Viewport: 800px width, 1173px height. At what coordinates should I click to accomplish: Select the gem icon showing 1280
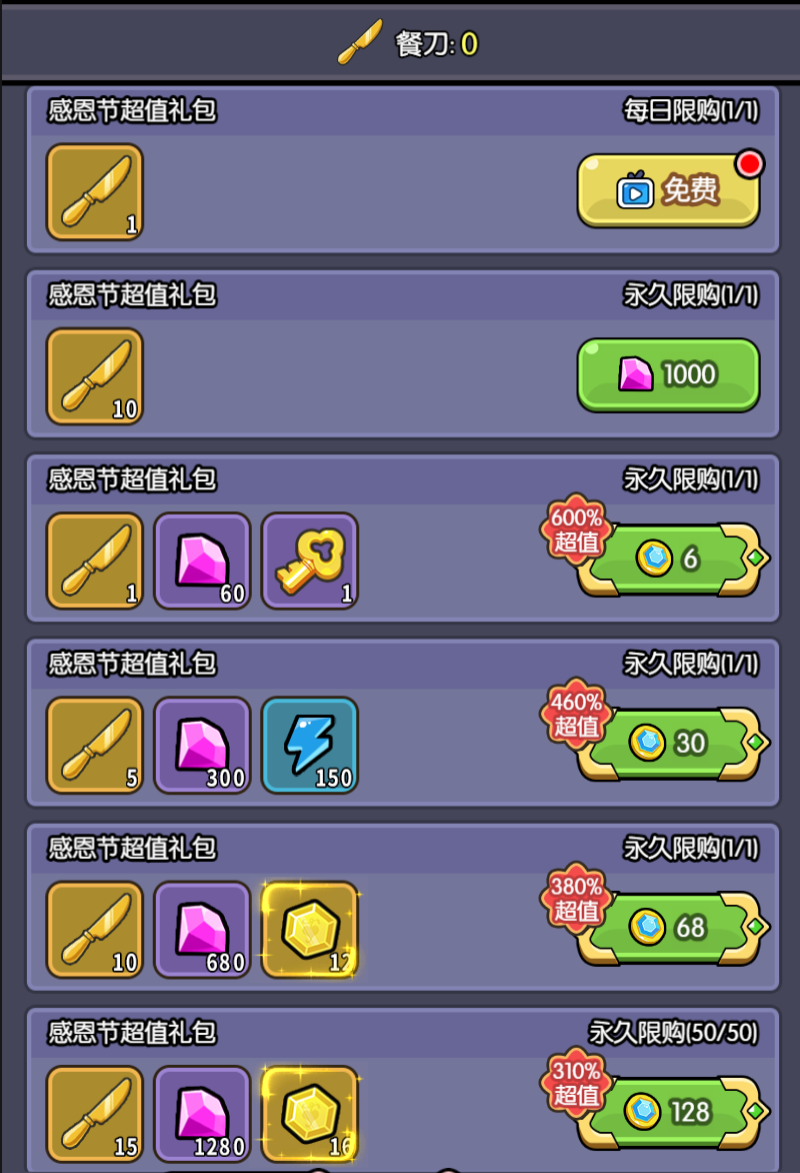202,1114
